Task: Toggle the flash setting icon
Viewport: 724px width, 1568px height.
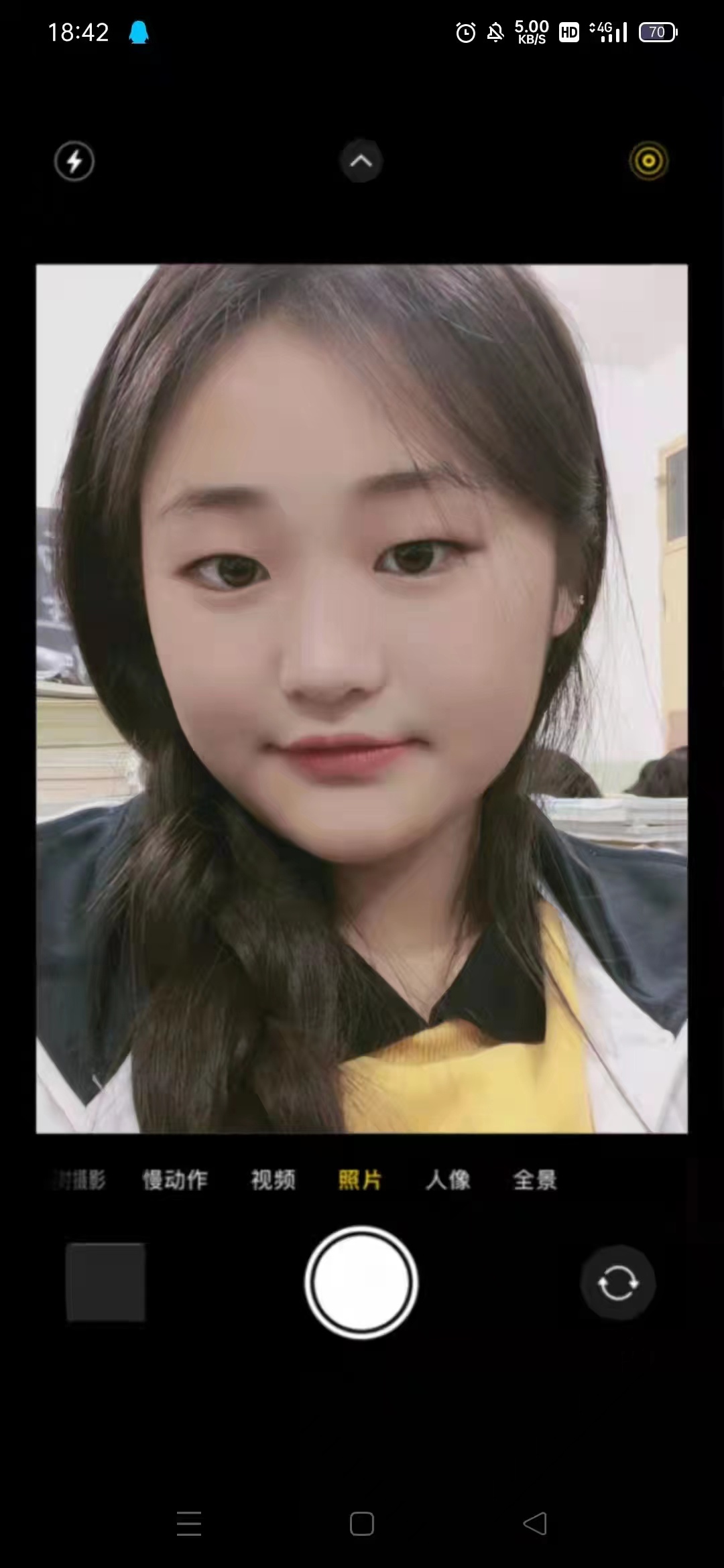Action: click(x=74, y=161)
